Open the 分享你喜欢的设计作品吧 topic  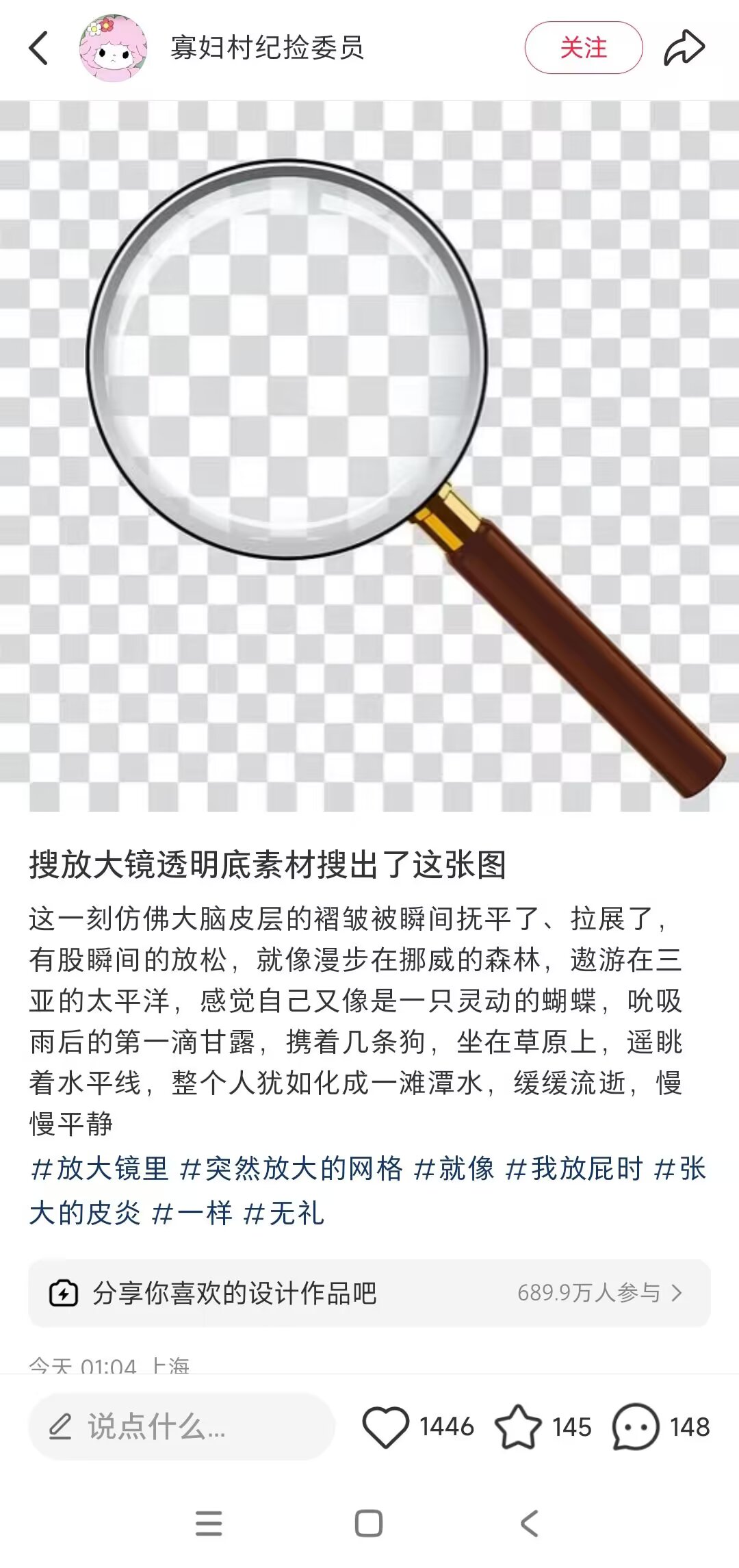[369, 1293]
